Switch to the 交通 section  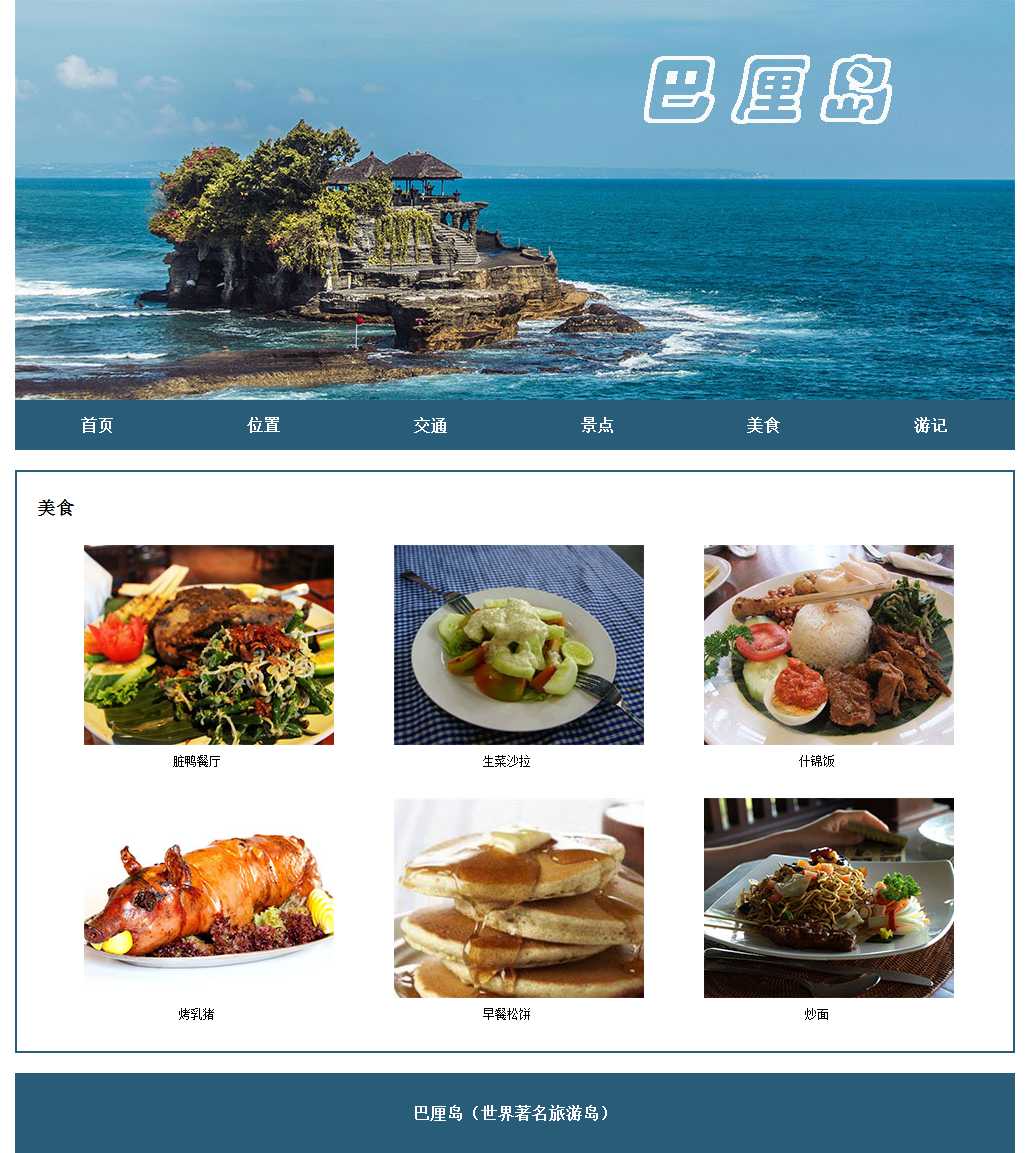coord(431,425)
